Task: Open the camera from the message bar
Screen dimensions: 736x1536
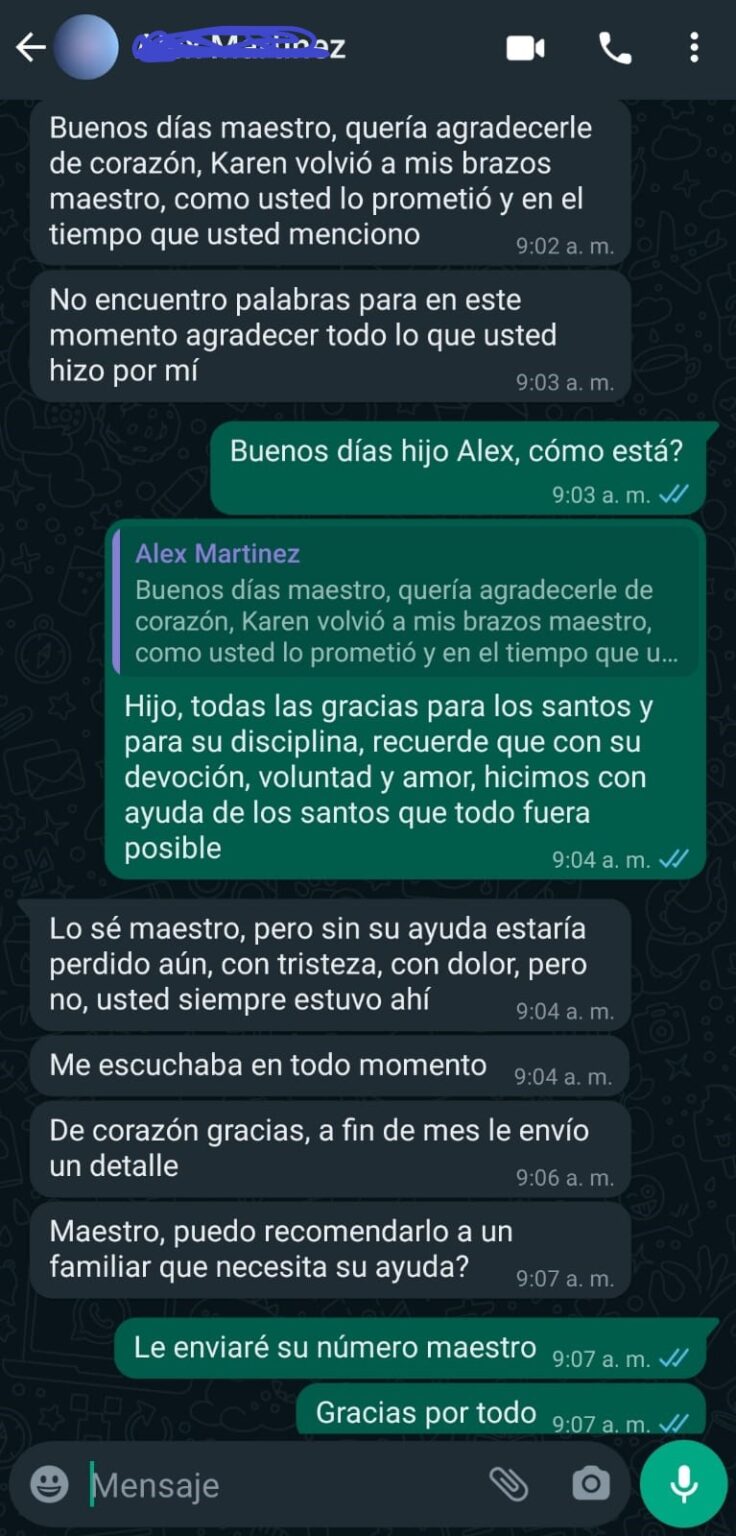Action: pyautogui.click(x=591, y=1484)
